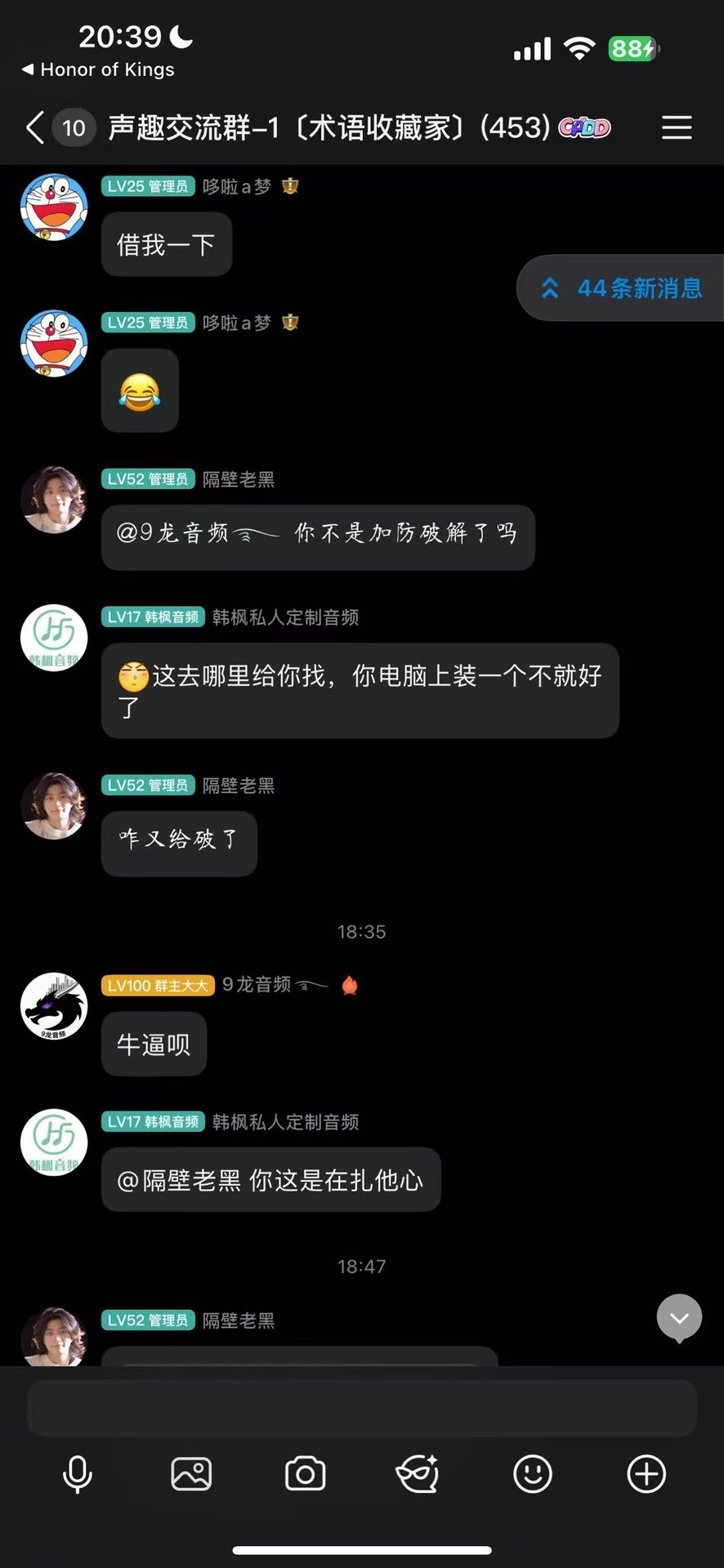Jump to the latest messages with the down arrow
The width and height of the screenshot is (724, 1568).
tap(679, 1318)
